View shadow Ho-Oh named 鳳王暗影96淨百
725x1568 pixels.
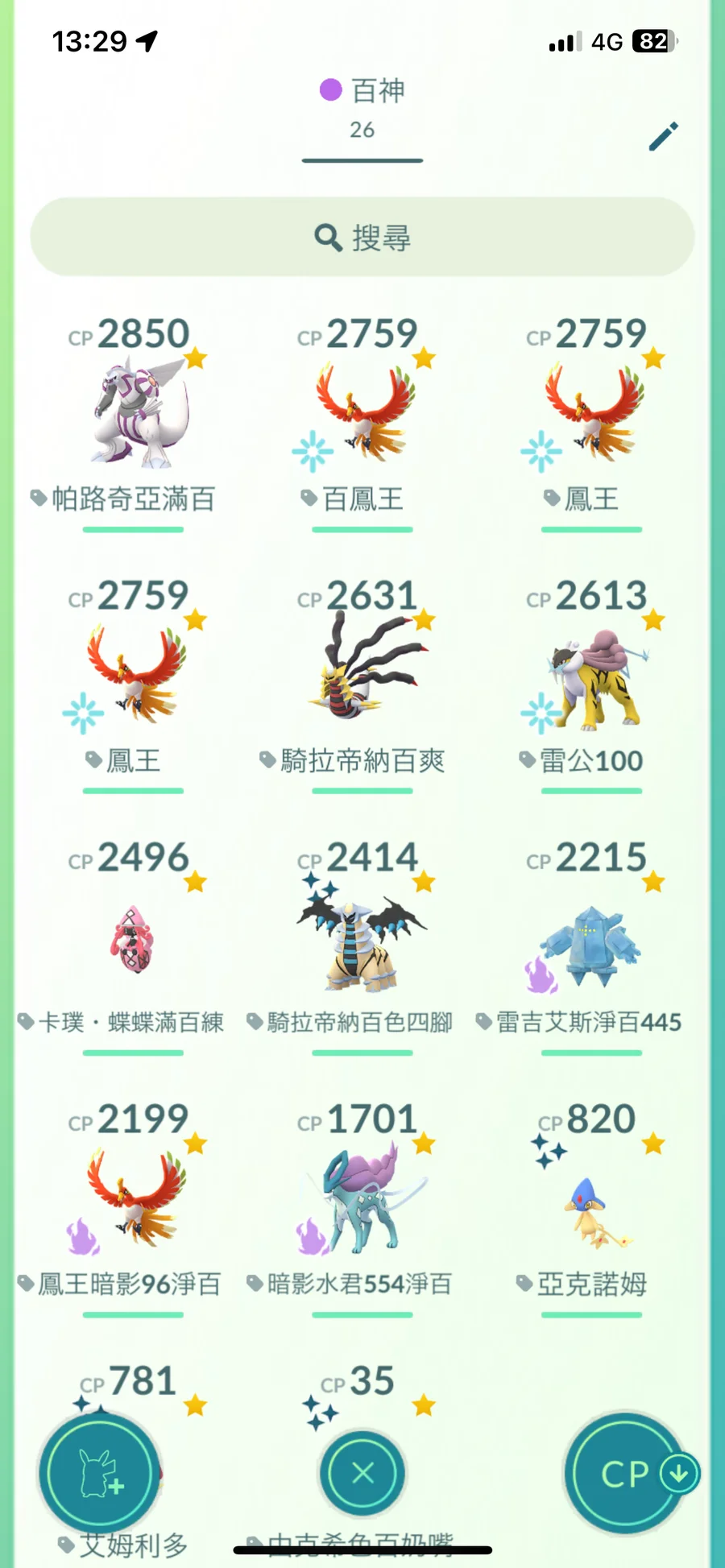tap(134, 1200)
